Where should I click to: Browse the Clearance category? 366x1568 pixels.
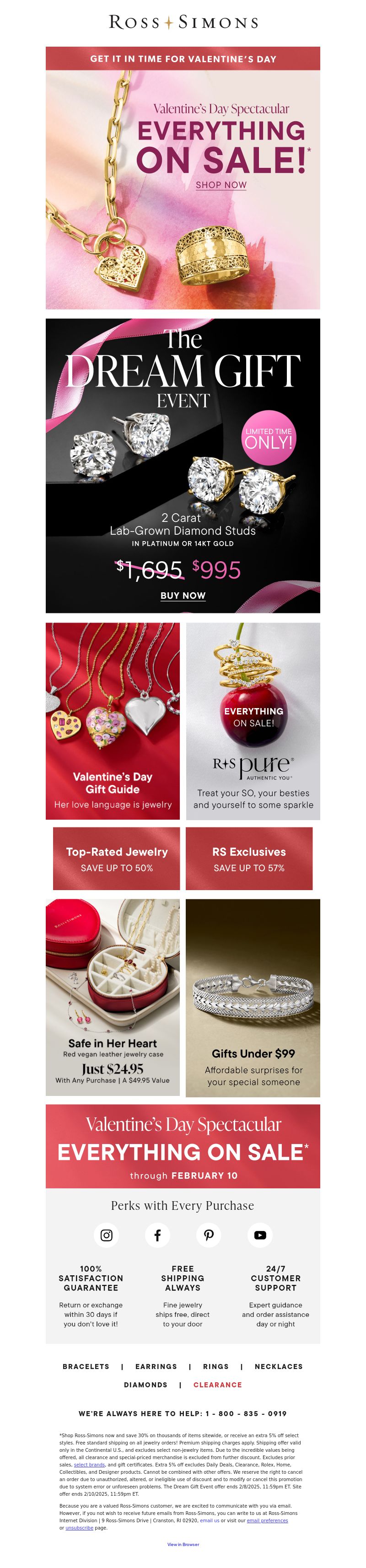pyautogui.click(x=217, y=1384)
